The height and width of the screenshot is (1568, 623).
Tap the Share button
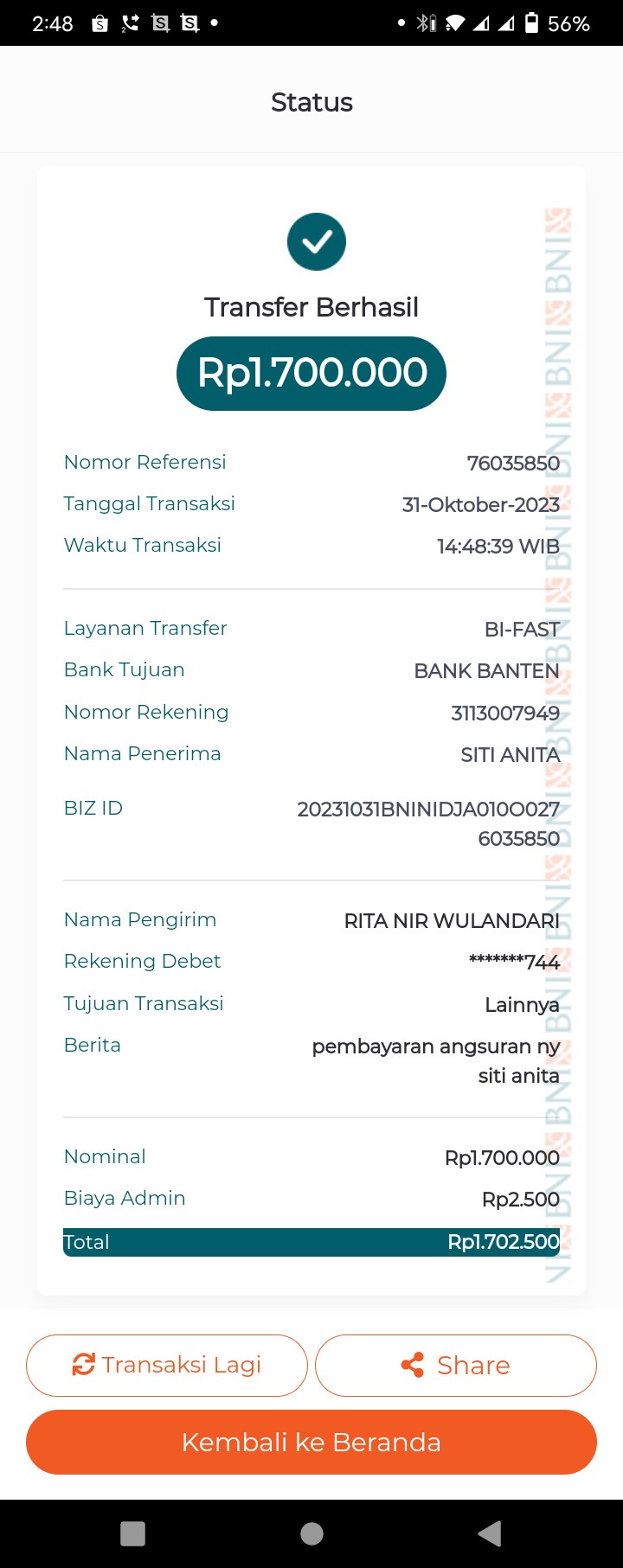tap(456, 1365)
